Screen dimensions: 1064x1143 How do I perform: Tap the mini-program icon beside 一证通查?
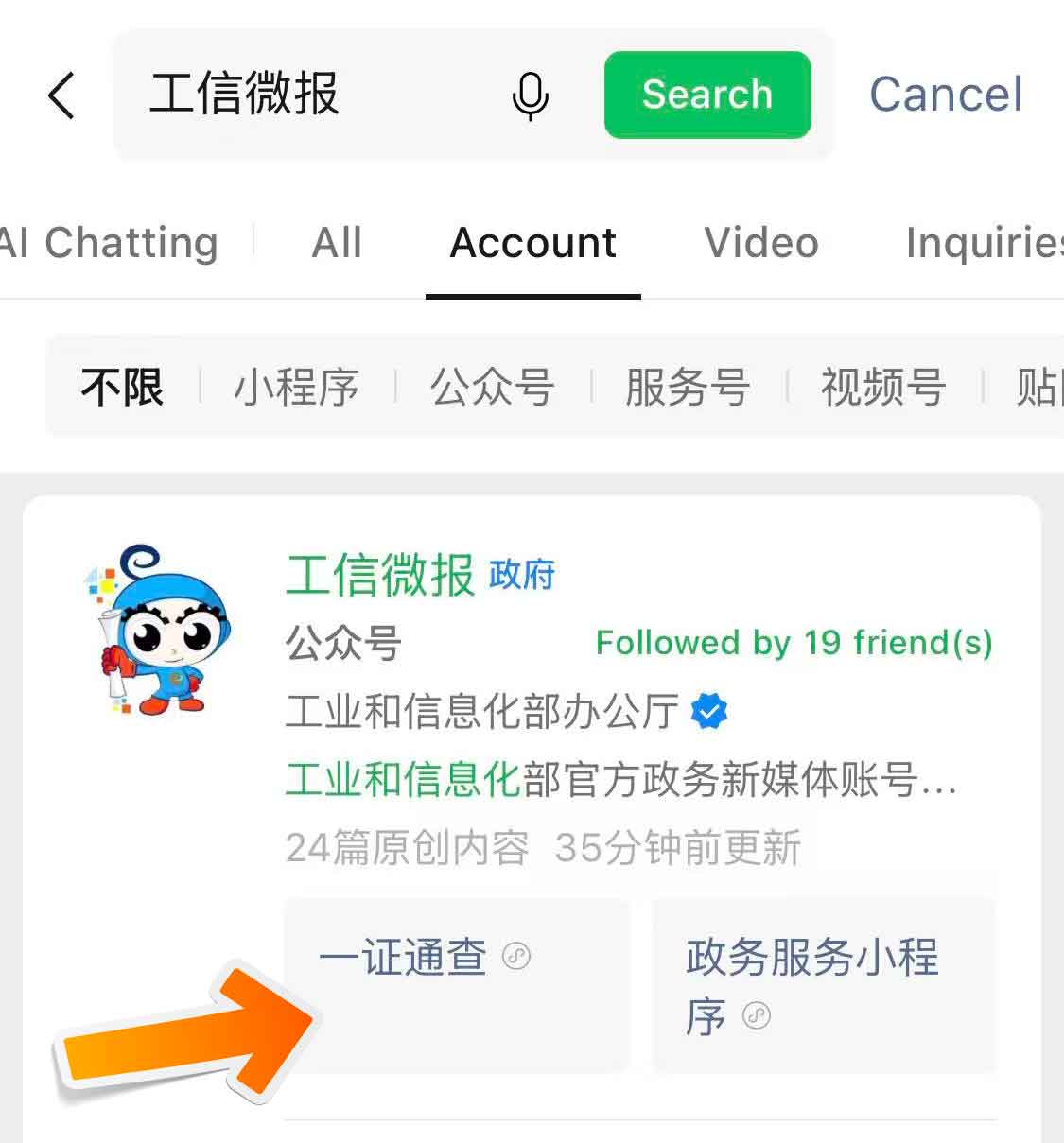click(515, 958)
